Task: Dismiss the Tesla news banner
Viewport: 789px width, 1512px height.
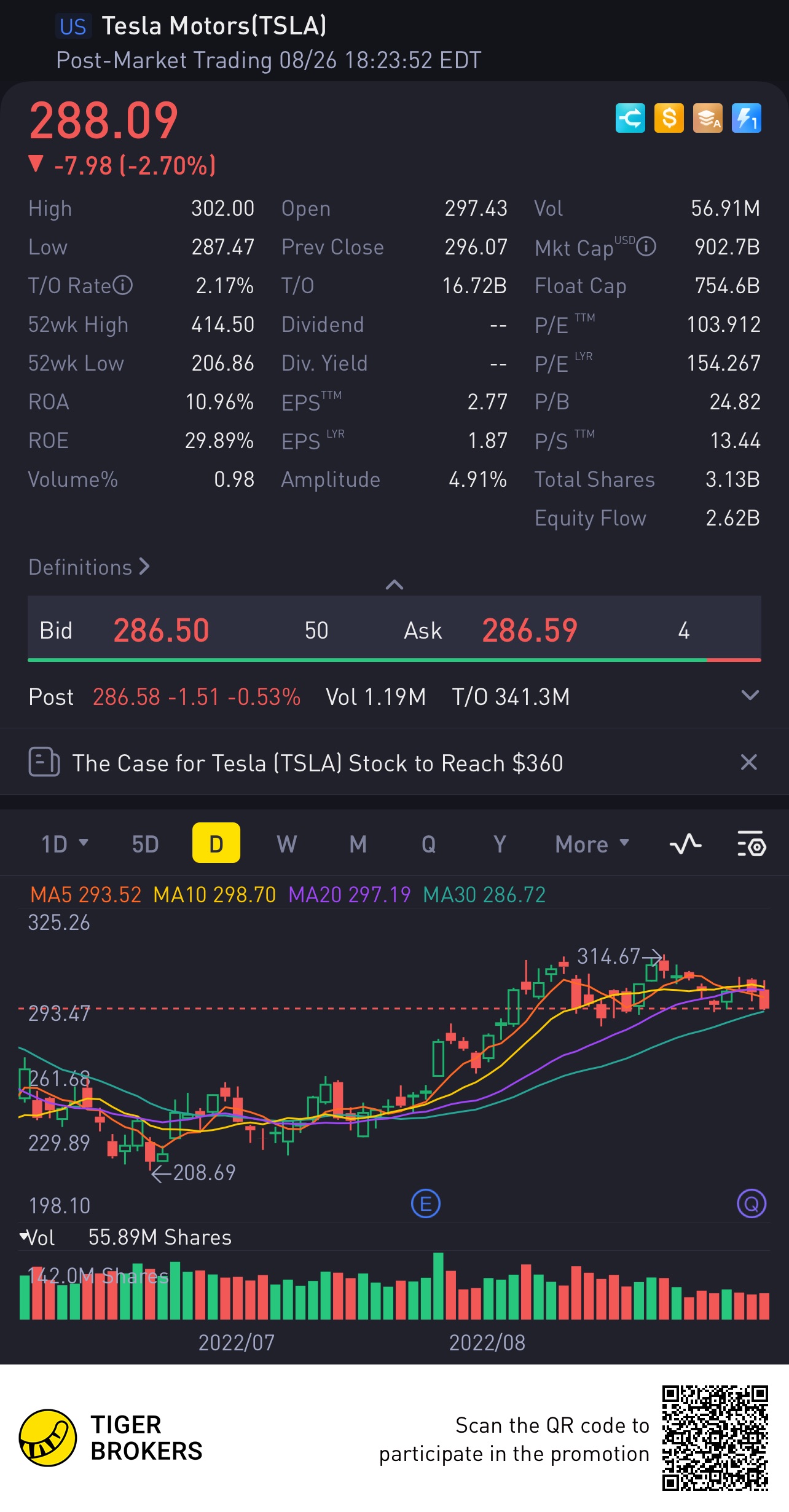Action: [748, 762]
